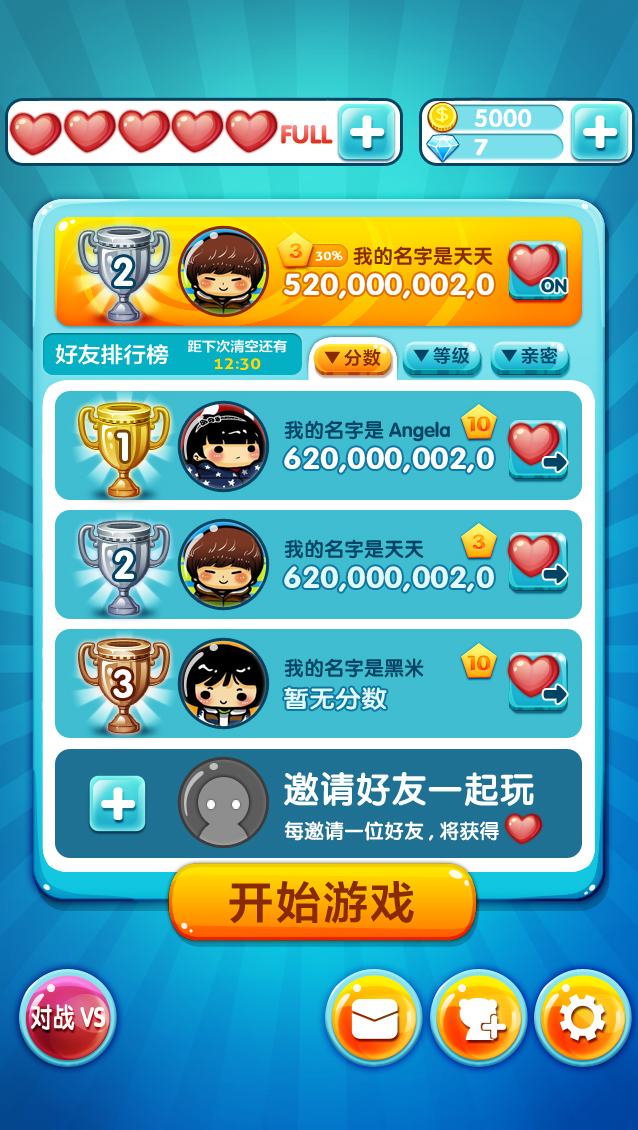638x1130 pixels.
Task: View Angela's profile in rank 1 row
Action: tap(223, 447)
